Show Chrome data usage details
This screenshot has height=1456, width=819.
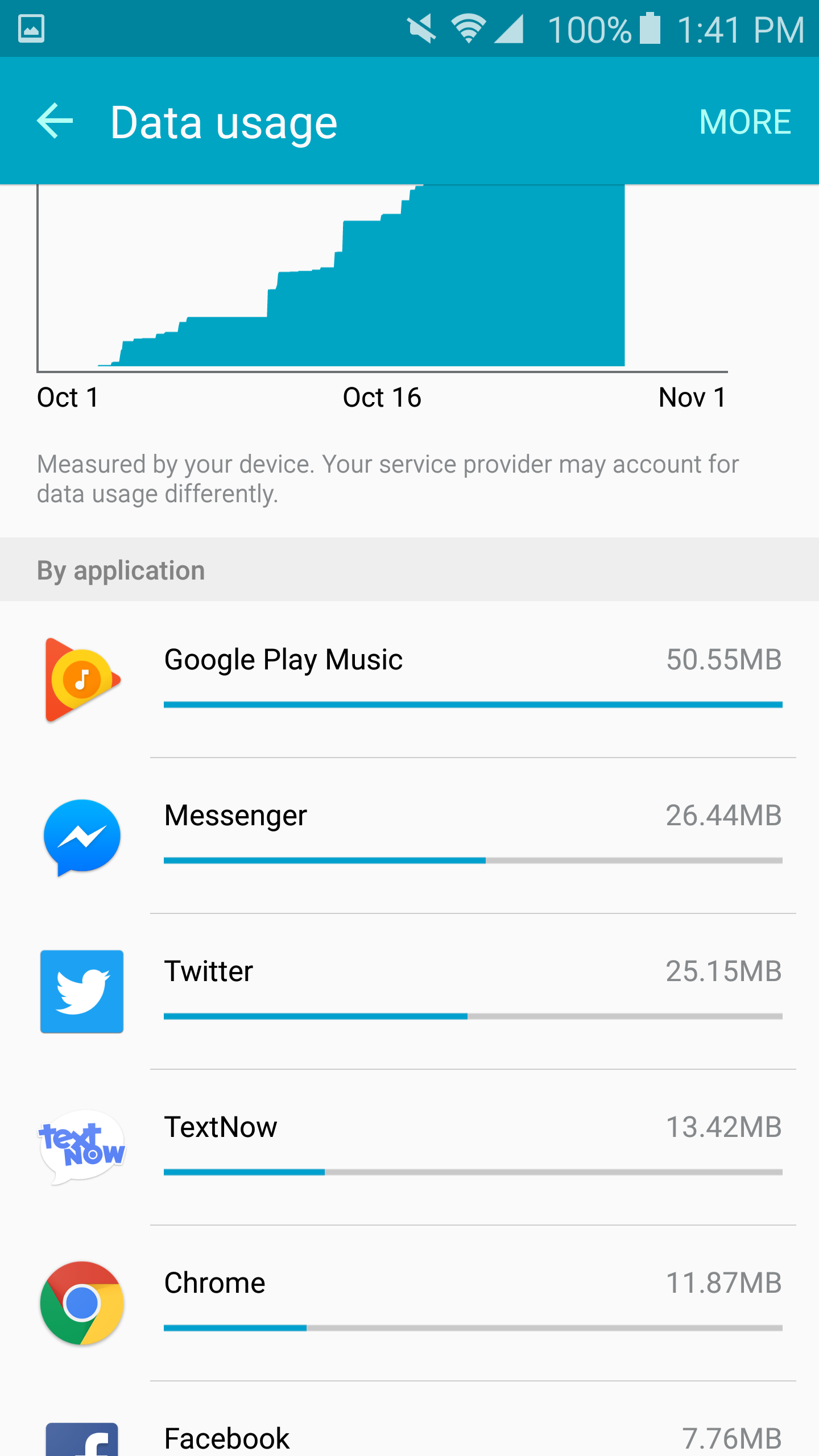tap(409, 1303)
